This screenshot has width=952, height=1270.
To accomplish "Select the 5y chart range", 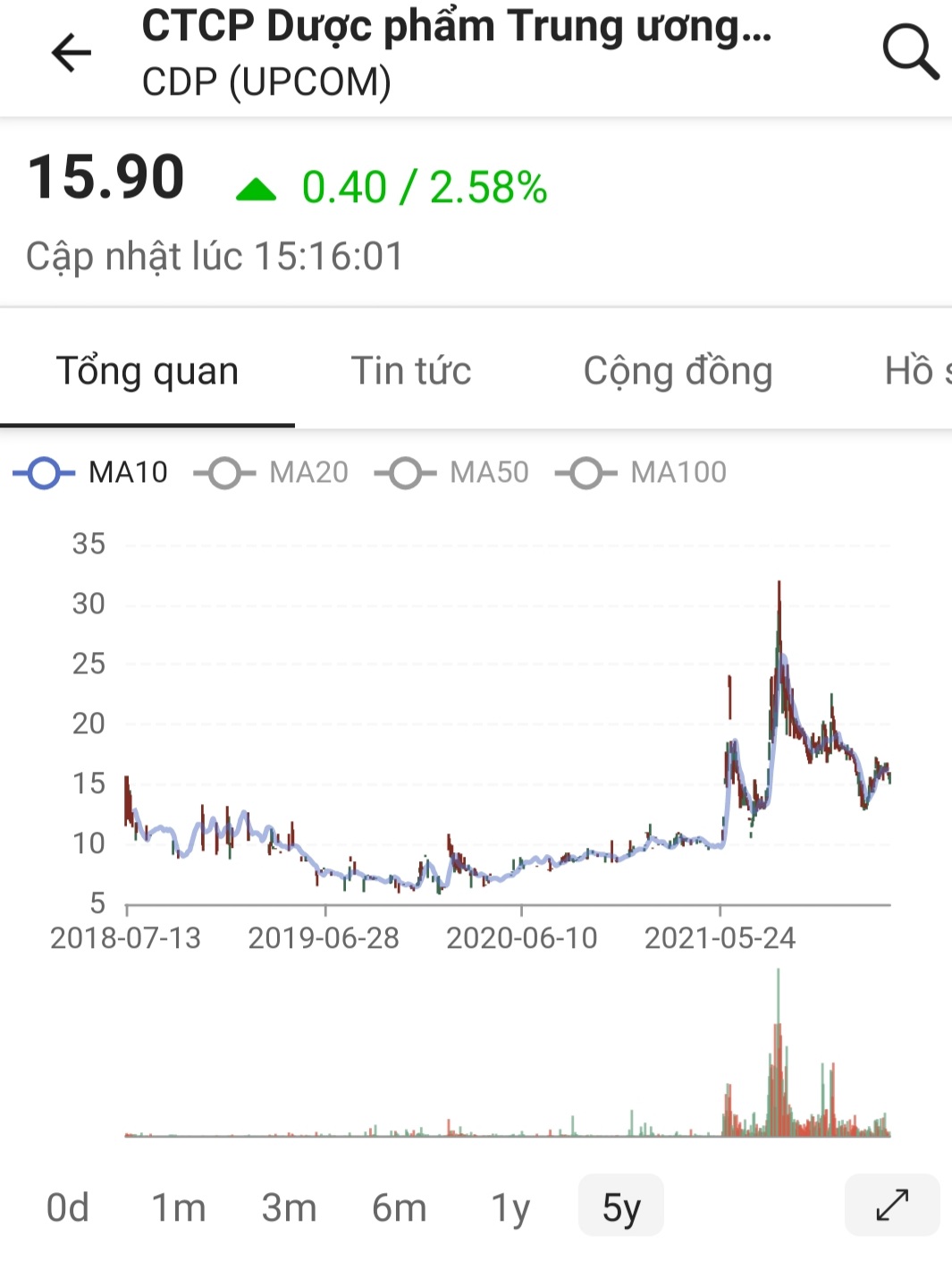I will click(621, 1207).
